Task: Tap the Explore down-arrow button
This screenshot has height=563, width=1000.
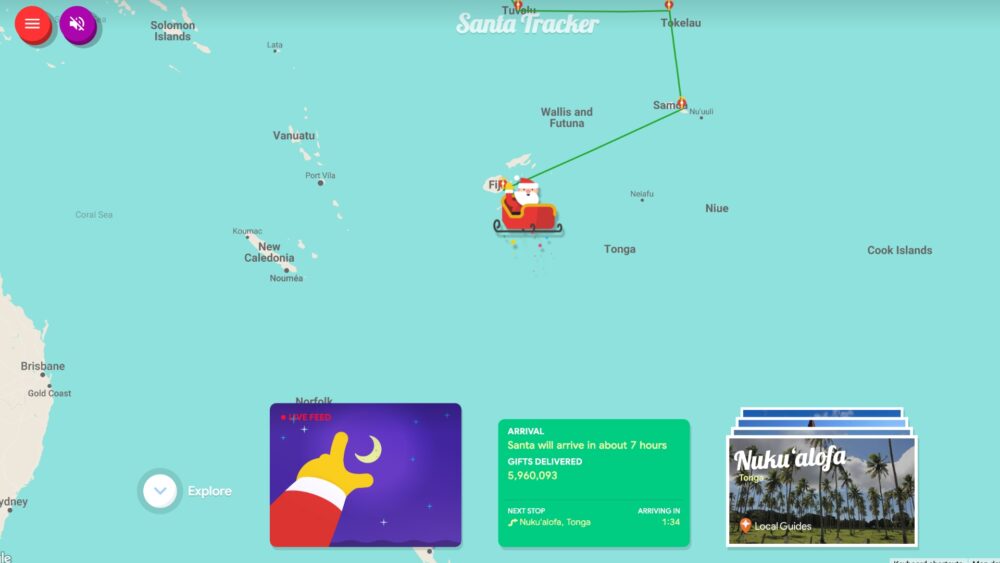Action: pos(160,491)
